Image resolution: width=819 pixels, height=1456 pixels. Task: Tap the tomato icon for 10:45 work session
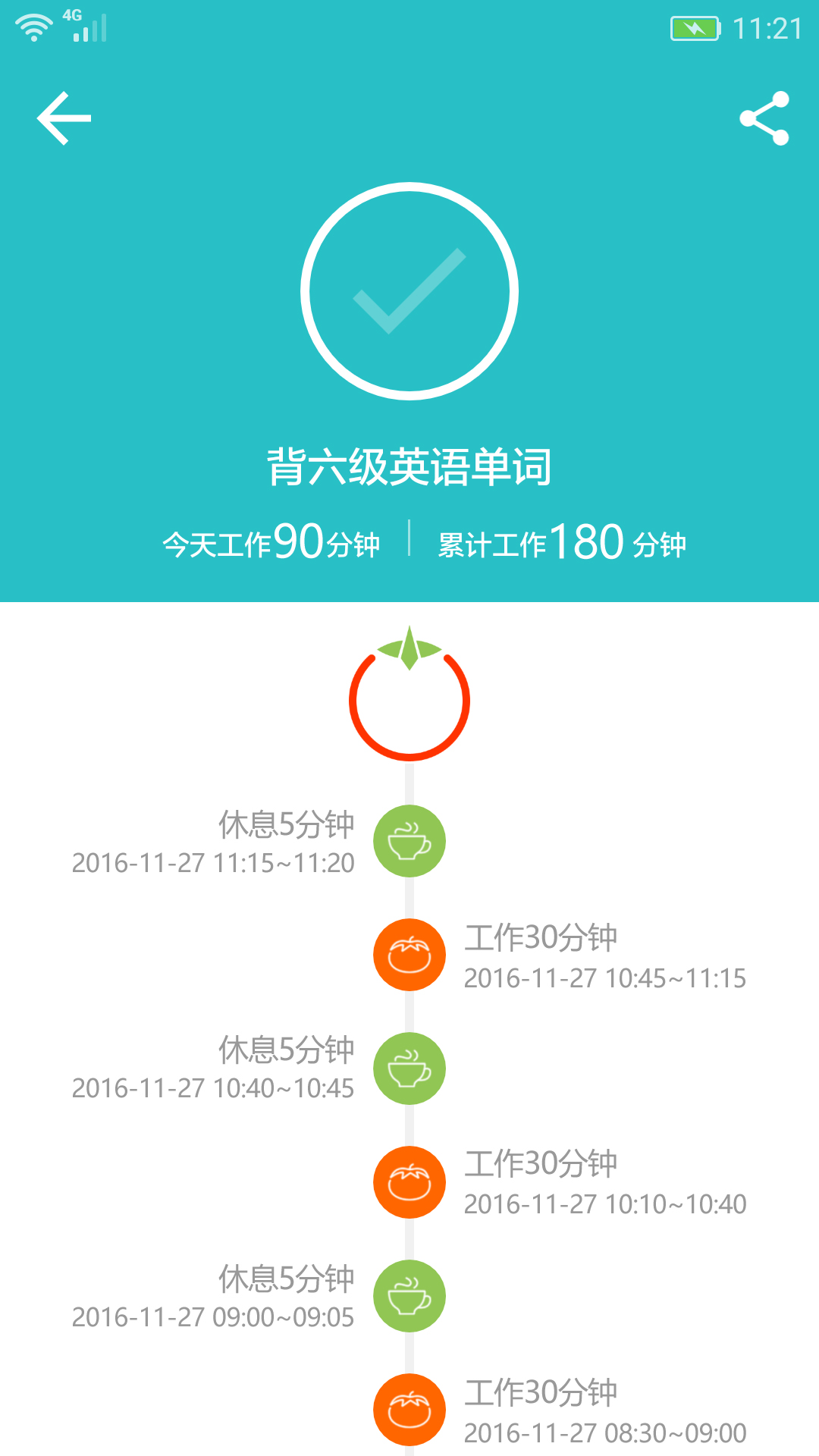[409, 954]
